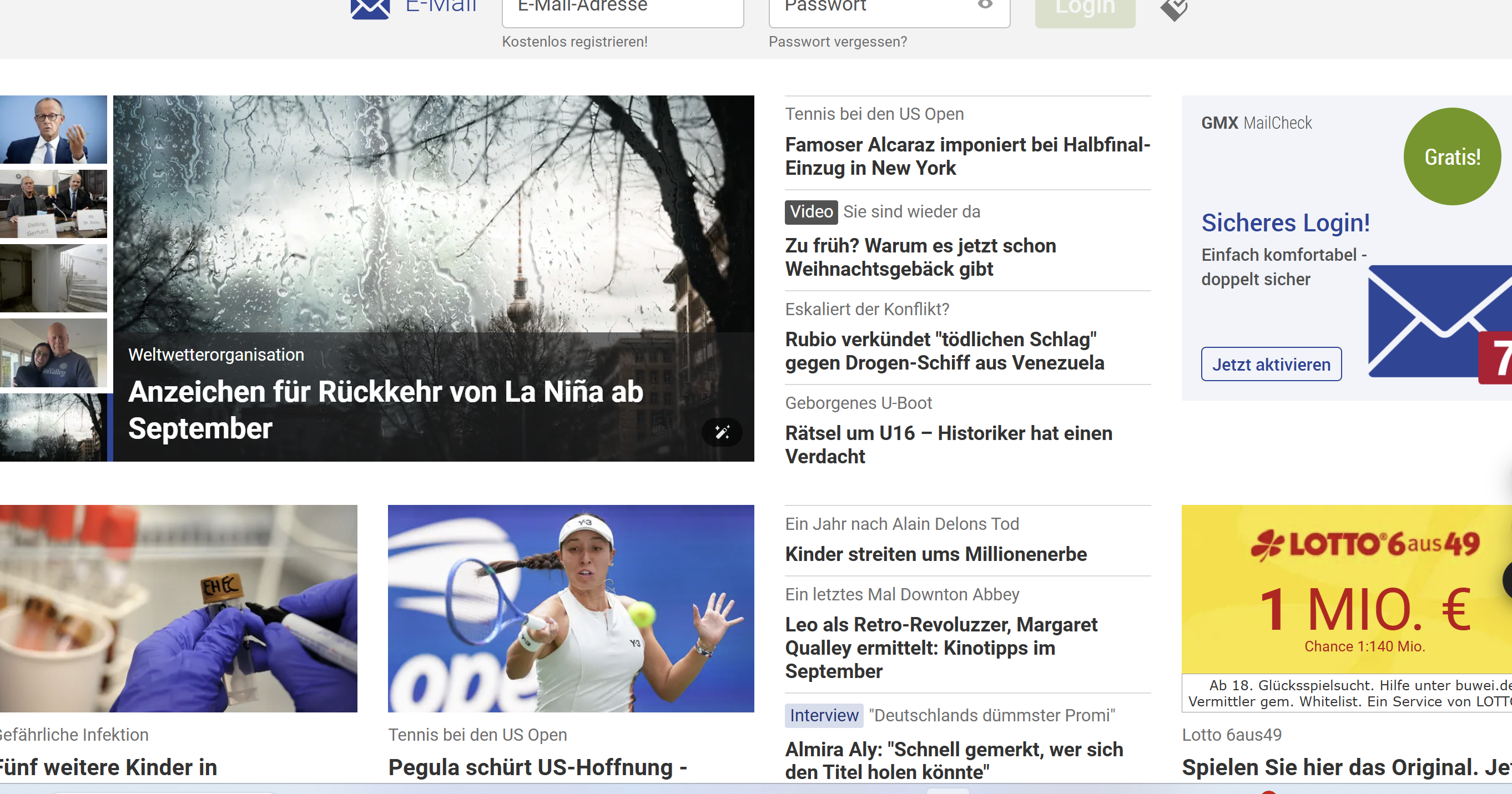The height and width of the screenshot is (794, 1512).
Task: Open Pegula US-Hoffnung tennis card
Action: 571,609
